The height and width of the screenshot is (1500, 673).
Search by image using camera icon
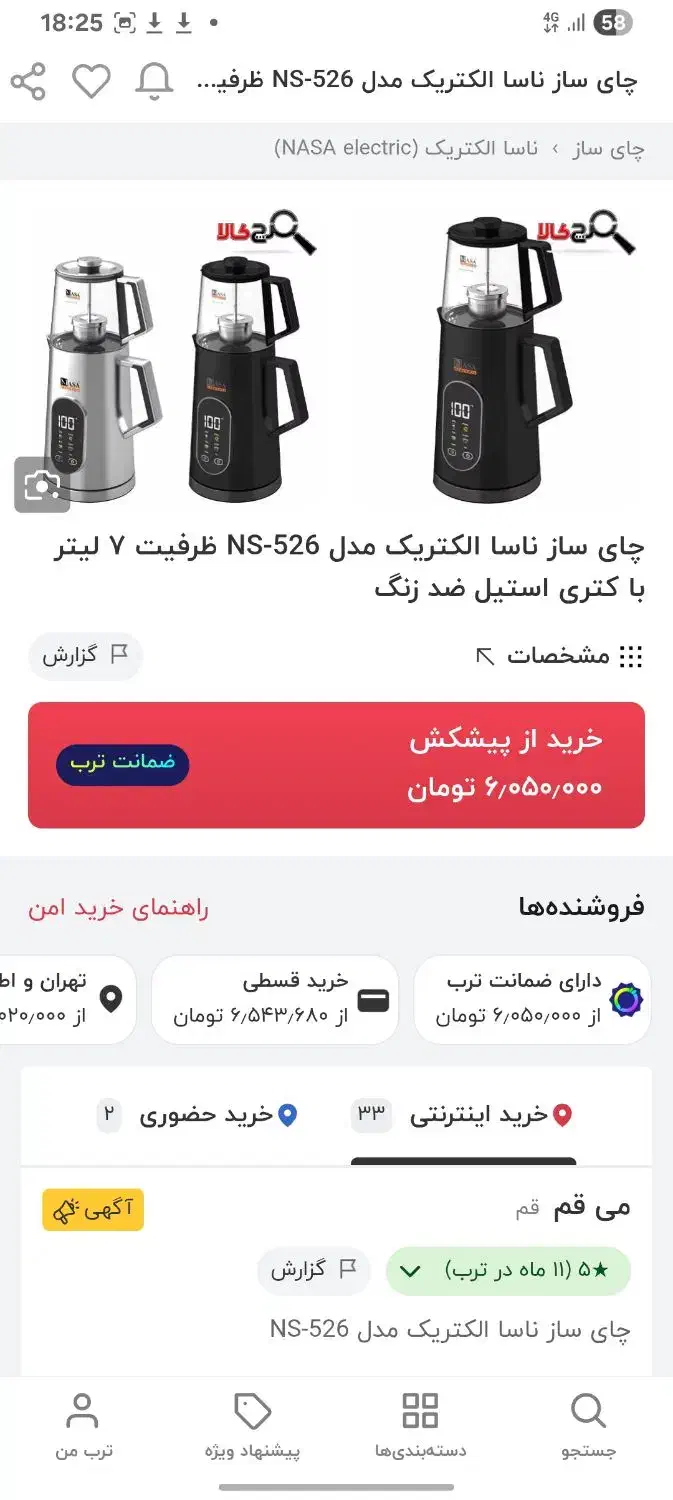[x=42, y=485]
